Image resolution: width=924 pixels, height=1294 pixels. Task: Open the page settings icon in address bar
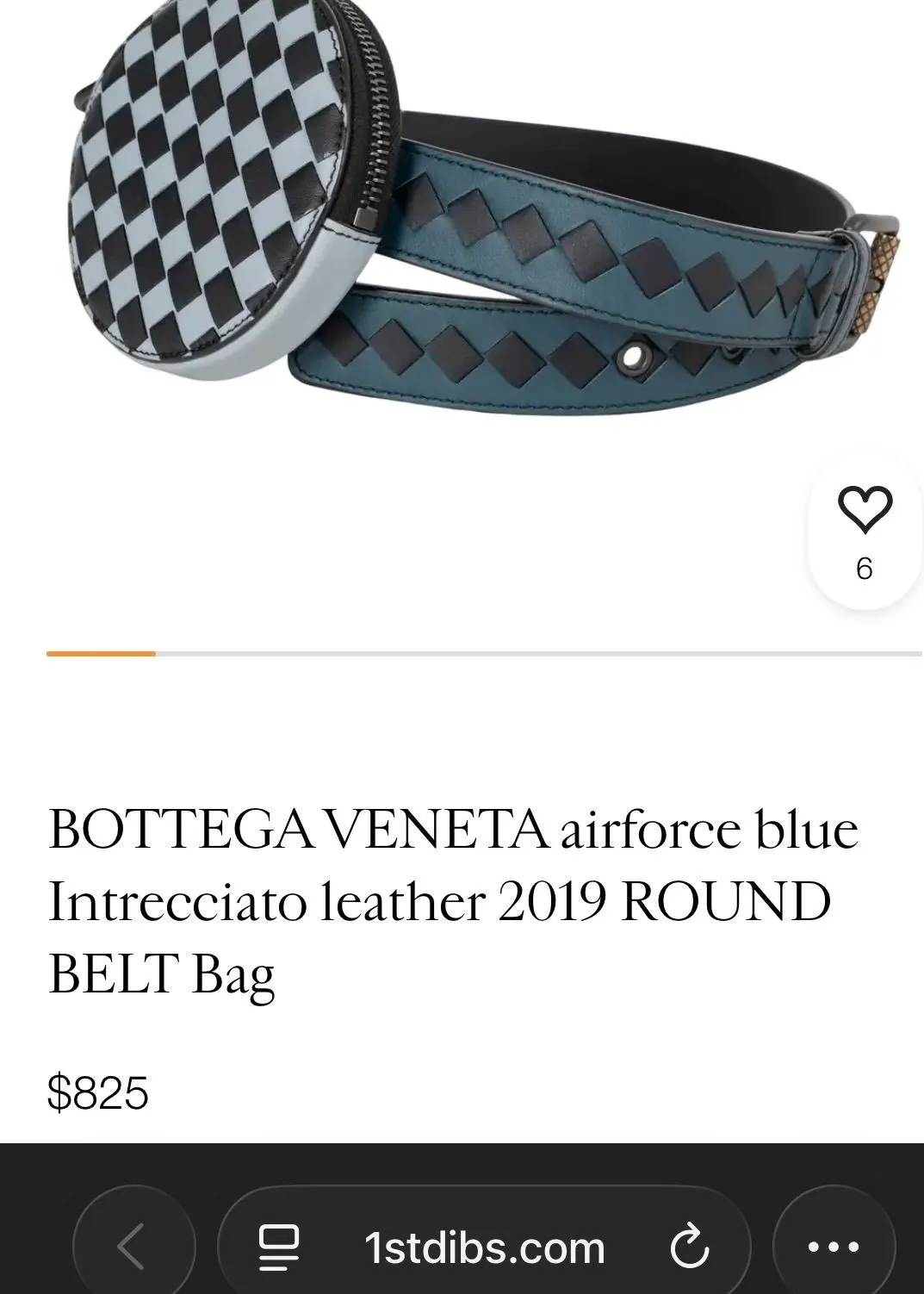point(279,1247)
